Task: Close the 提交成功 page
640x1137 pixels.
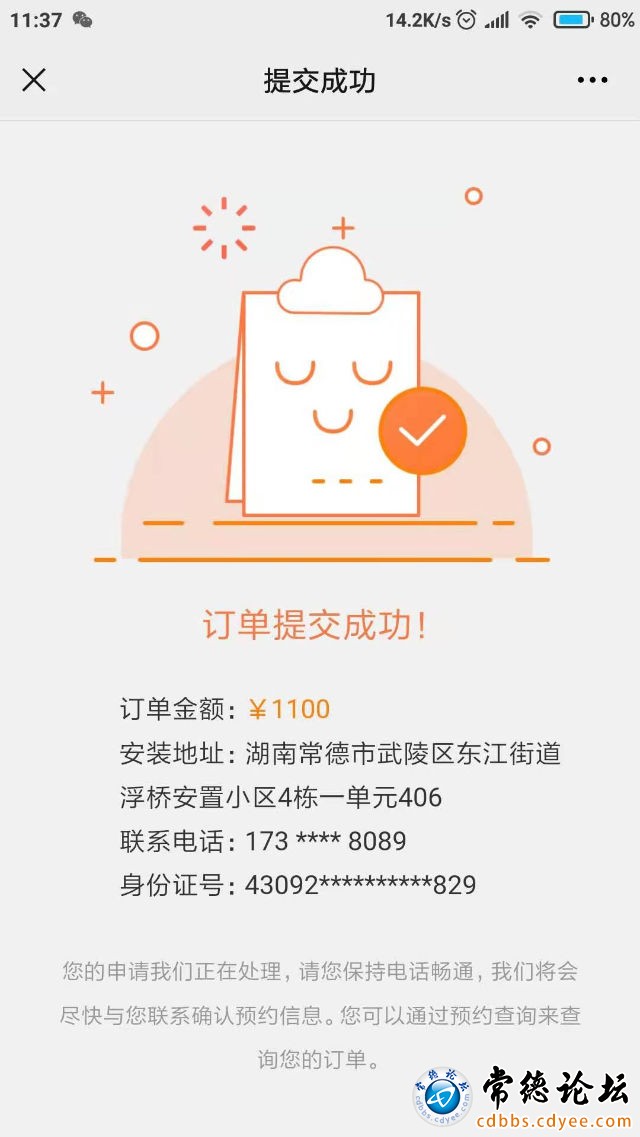Action: 34,80
